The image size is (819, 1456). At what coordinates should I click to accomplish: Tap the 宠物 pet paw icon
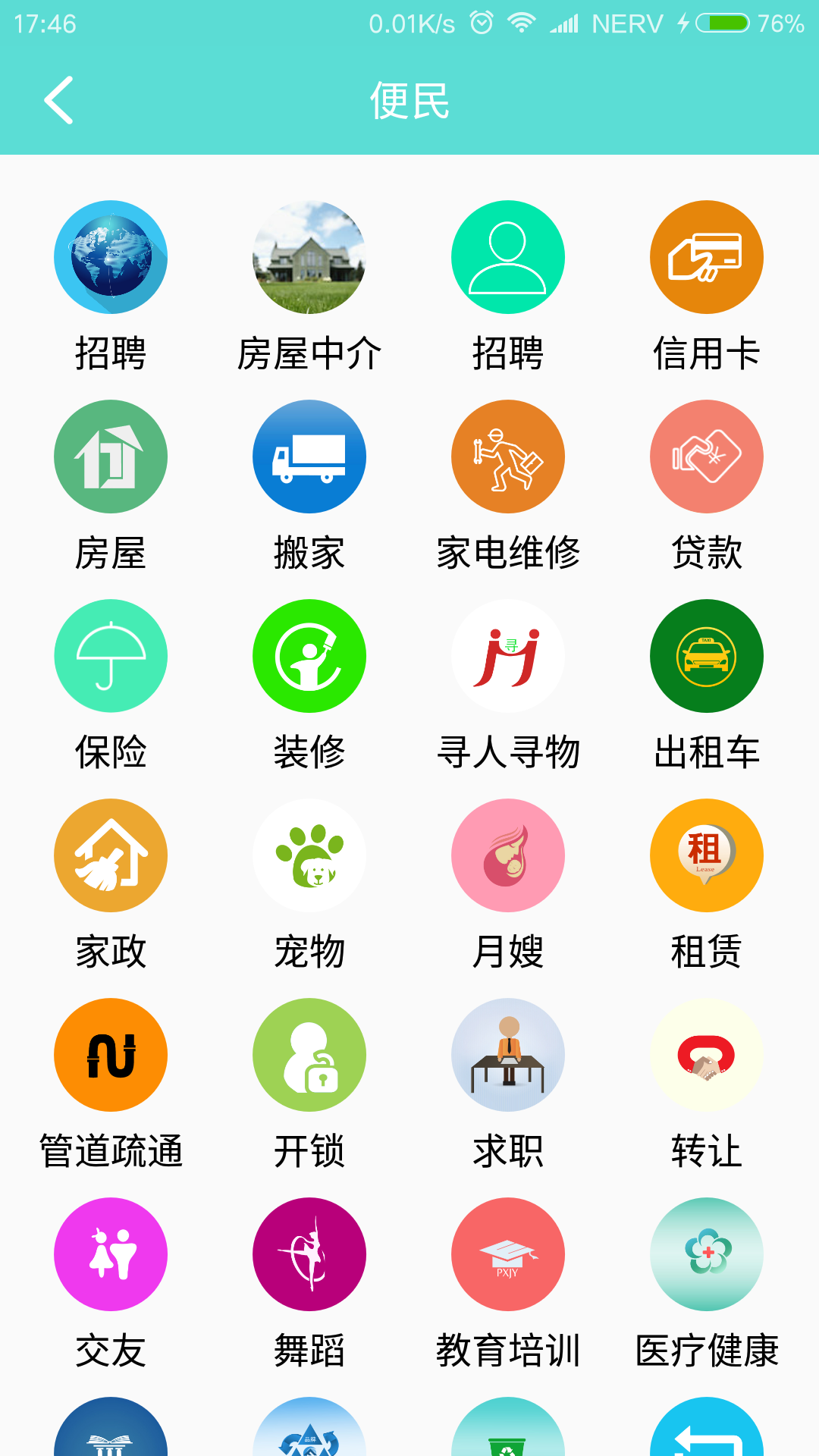pyautogui.click(x=309, y=855)
